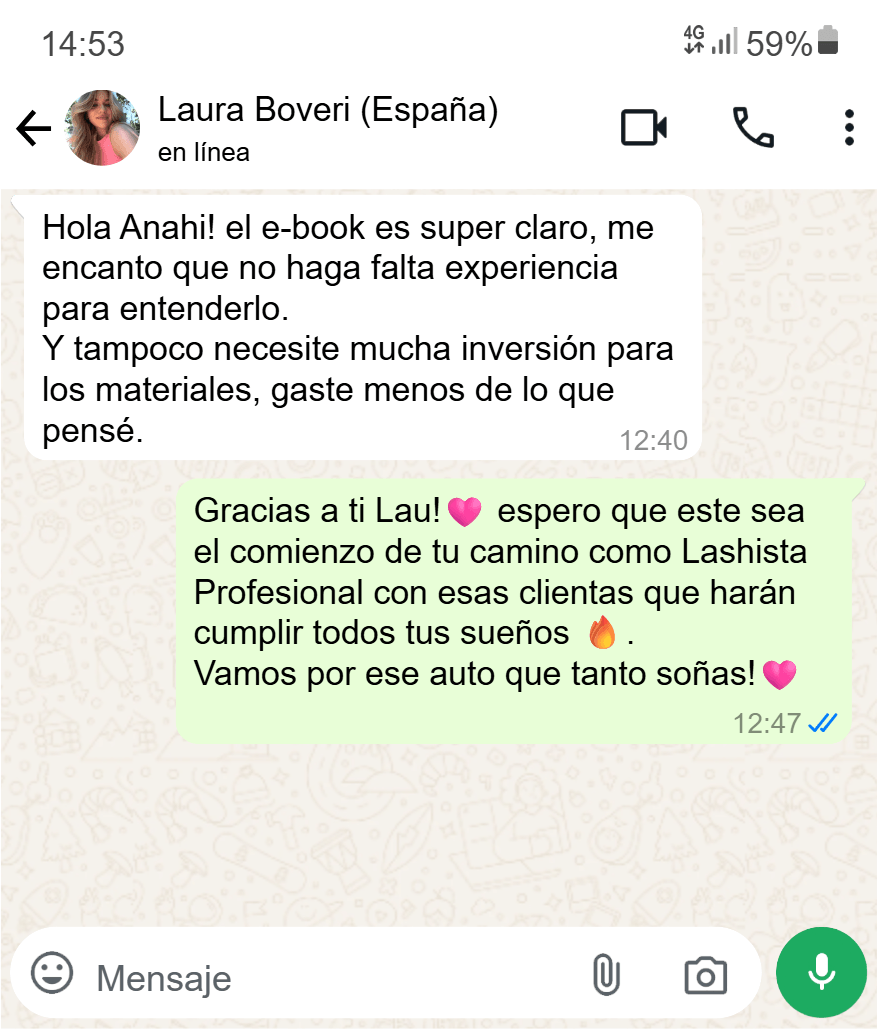
Task: Open the three-dot overflow menu
Action: tap(849, 128)
